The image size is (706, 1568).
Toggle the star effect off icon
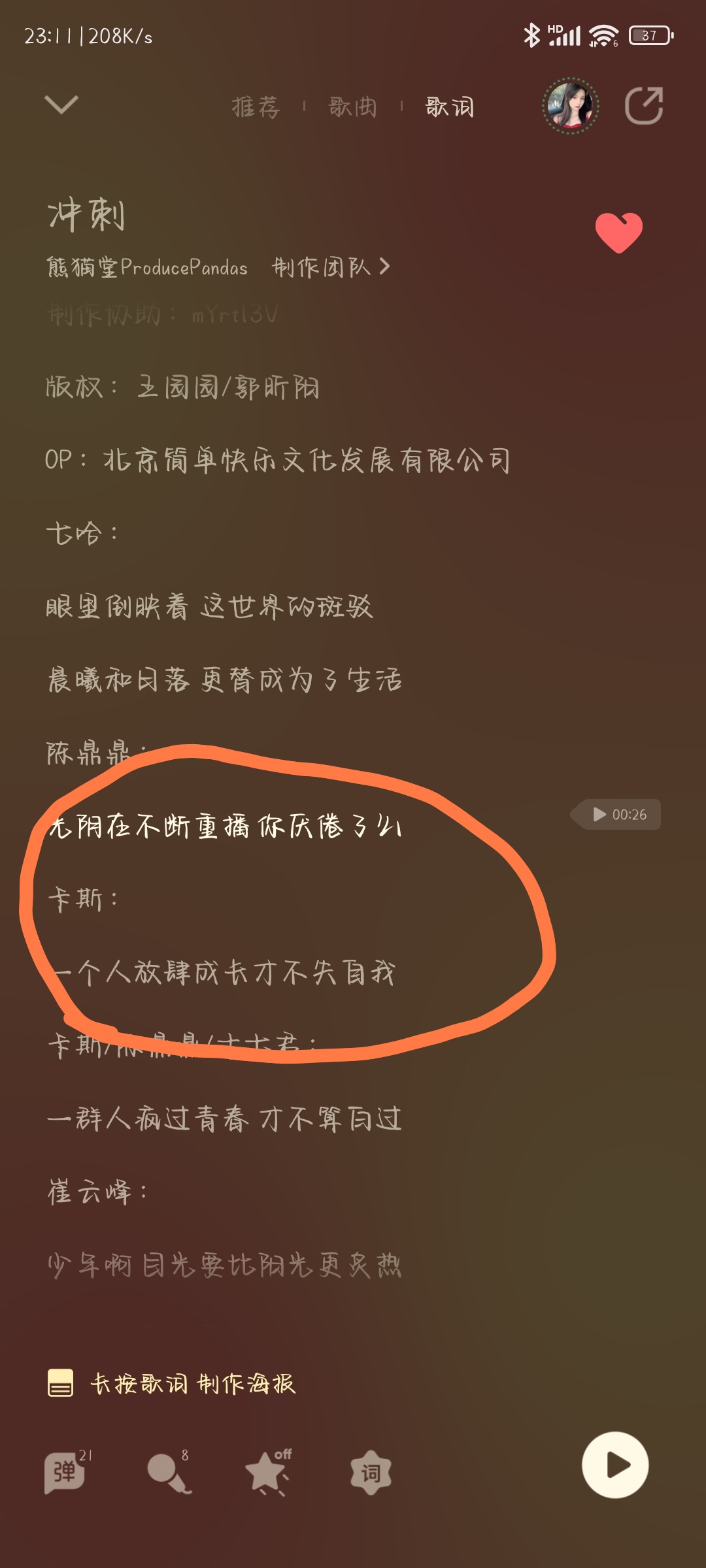(x=267, y=1471)
